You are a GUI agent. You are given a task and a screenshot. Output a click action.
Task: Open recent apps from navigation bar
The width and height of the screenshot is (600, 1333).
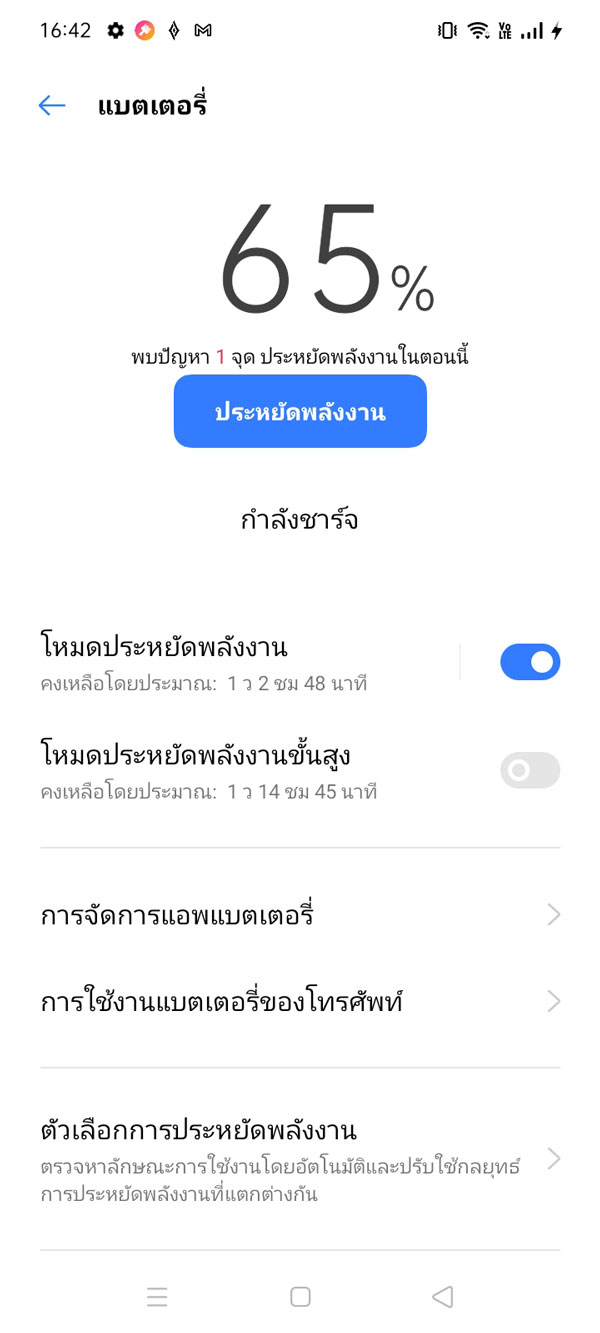pos(157,1297)
